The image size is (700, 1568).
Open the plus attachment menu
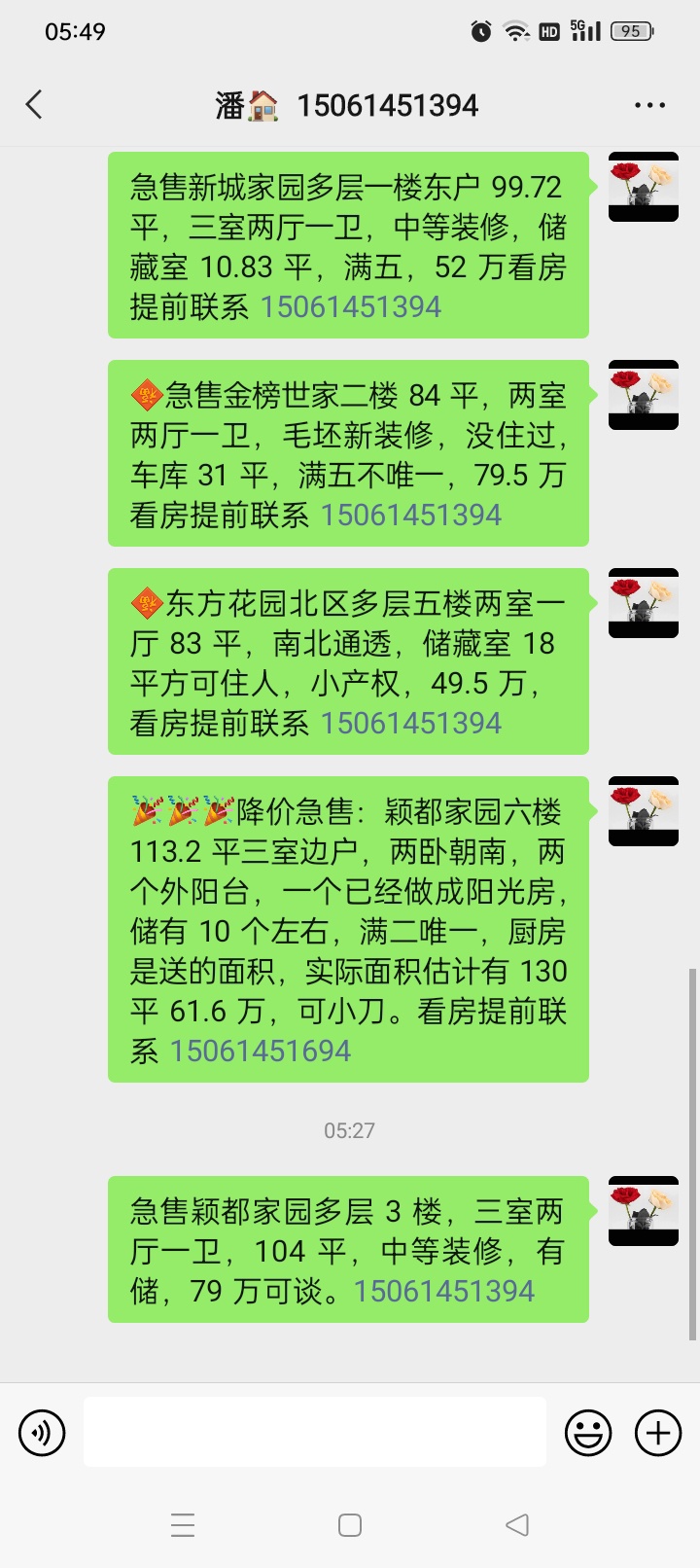[658, 1433]
